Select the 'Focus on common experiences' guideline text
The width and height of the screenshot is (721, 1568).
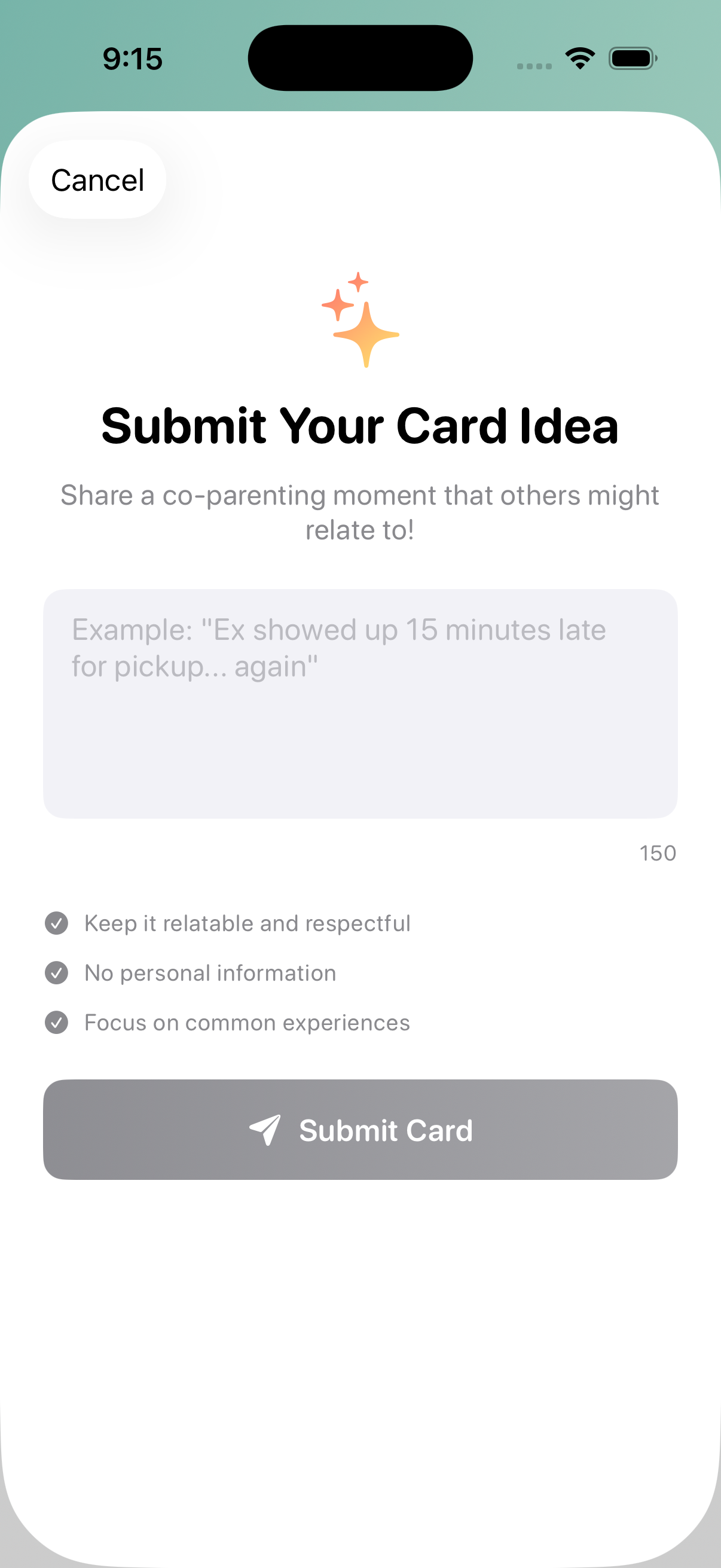(x=246, y=1023)
